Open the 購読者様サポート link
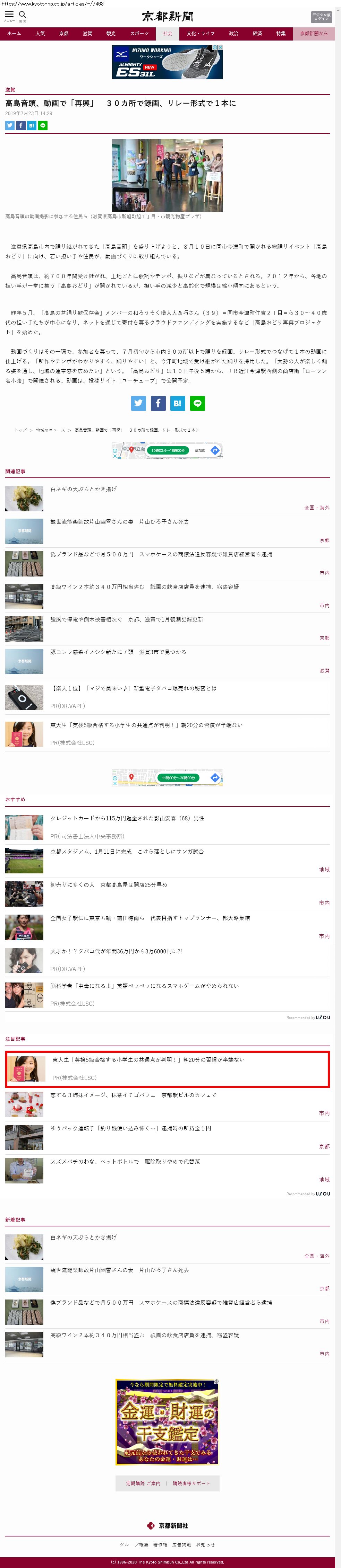341x1568 pixels. tap(191, 1483)
